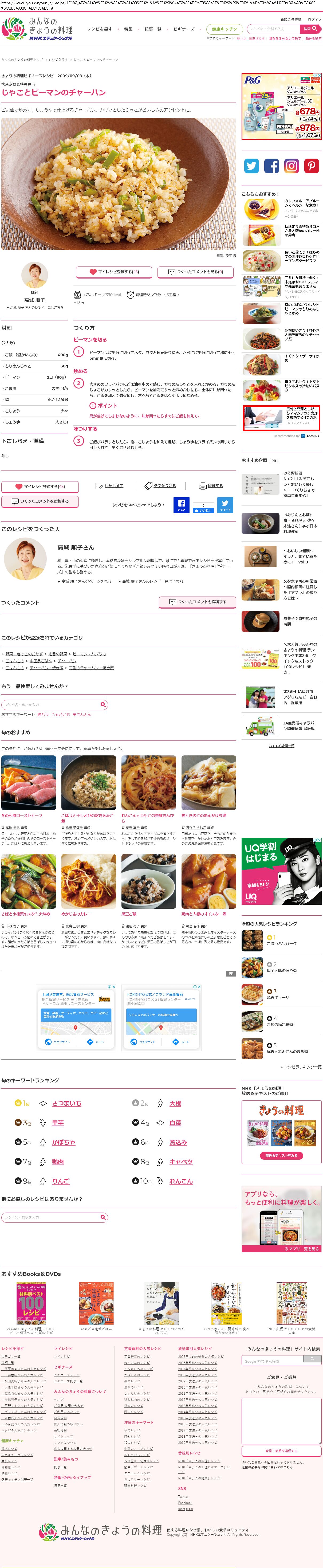Open the Pinterest icon in the sidebar
The width and height of the screenshot is (323, 1568).
312,166
